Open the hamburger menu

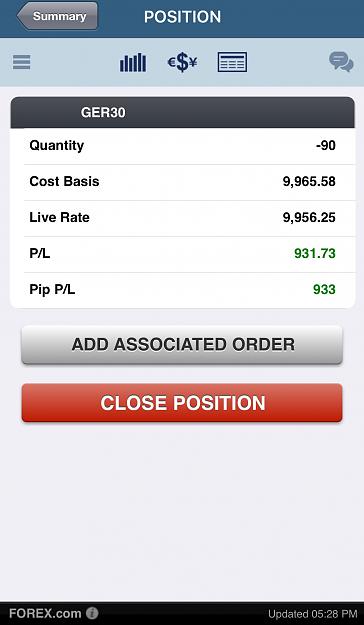(x=22, y=62)
